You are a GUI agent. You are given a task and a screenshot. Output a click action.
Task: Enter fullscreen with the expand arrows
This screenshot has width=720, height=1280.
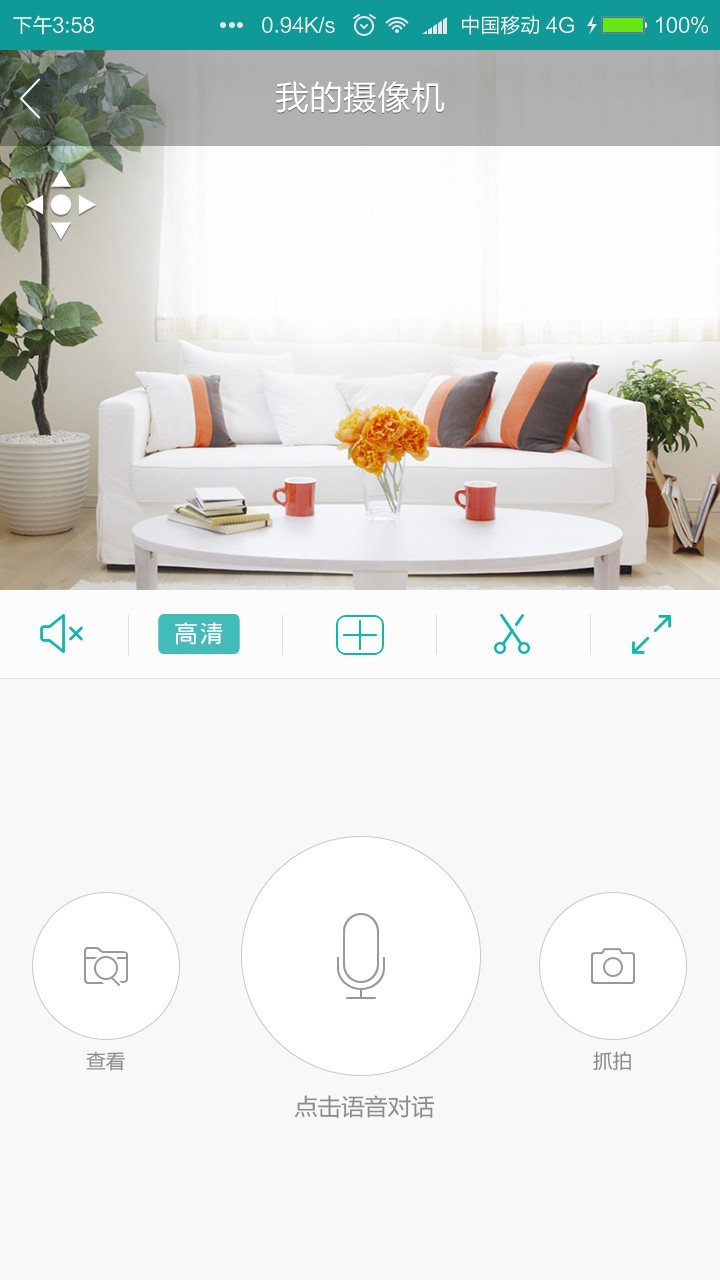coord(652,634)
